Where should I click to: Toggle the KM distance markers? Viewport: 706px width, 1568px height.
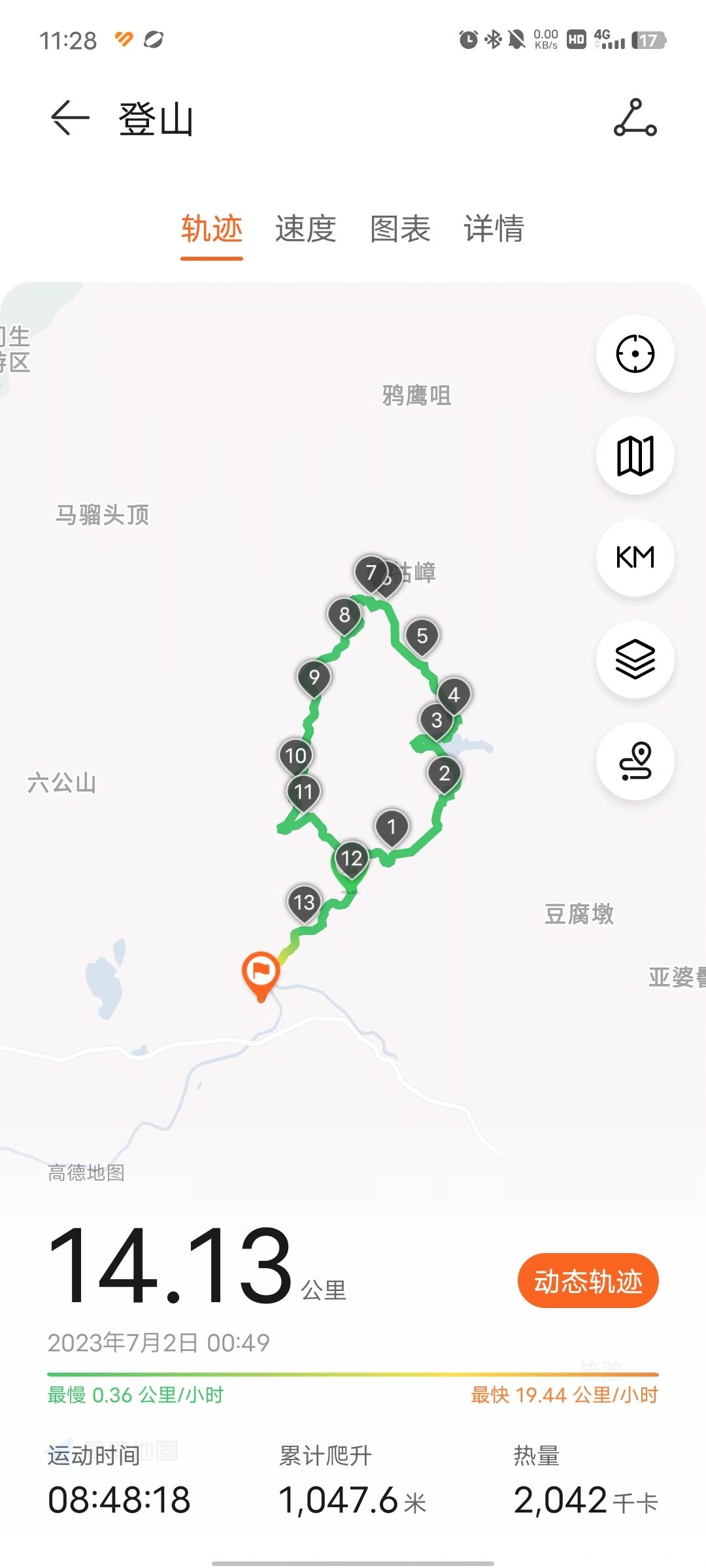tap(635, 557)
